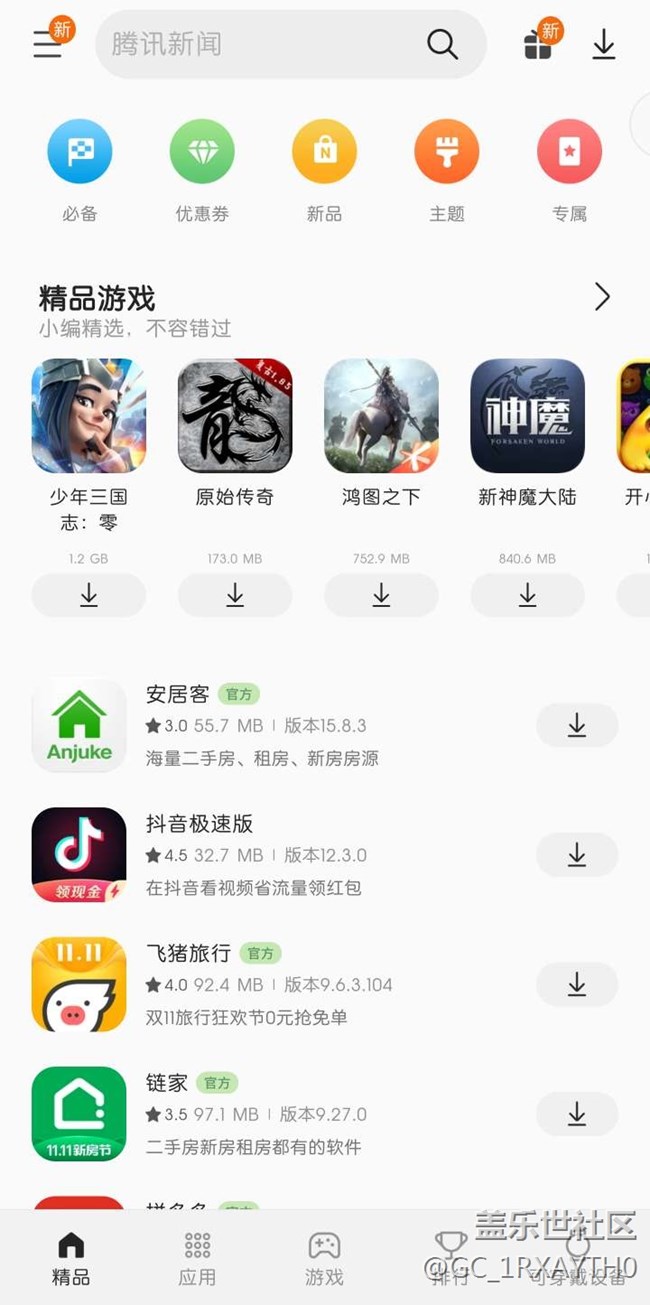650x1305 pixels.
Task: Open the gift box icon
Action: pyautogui.click(x=538, y=45)
